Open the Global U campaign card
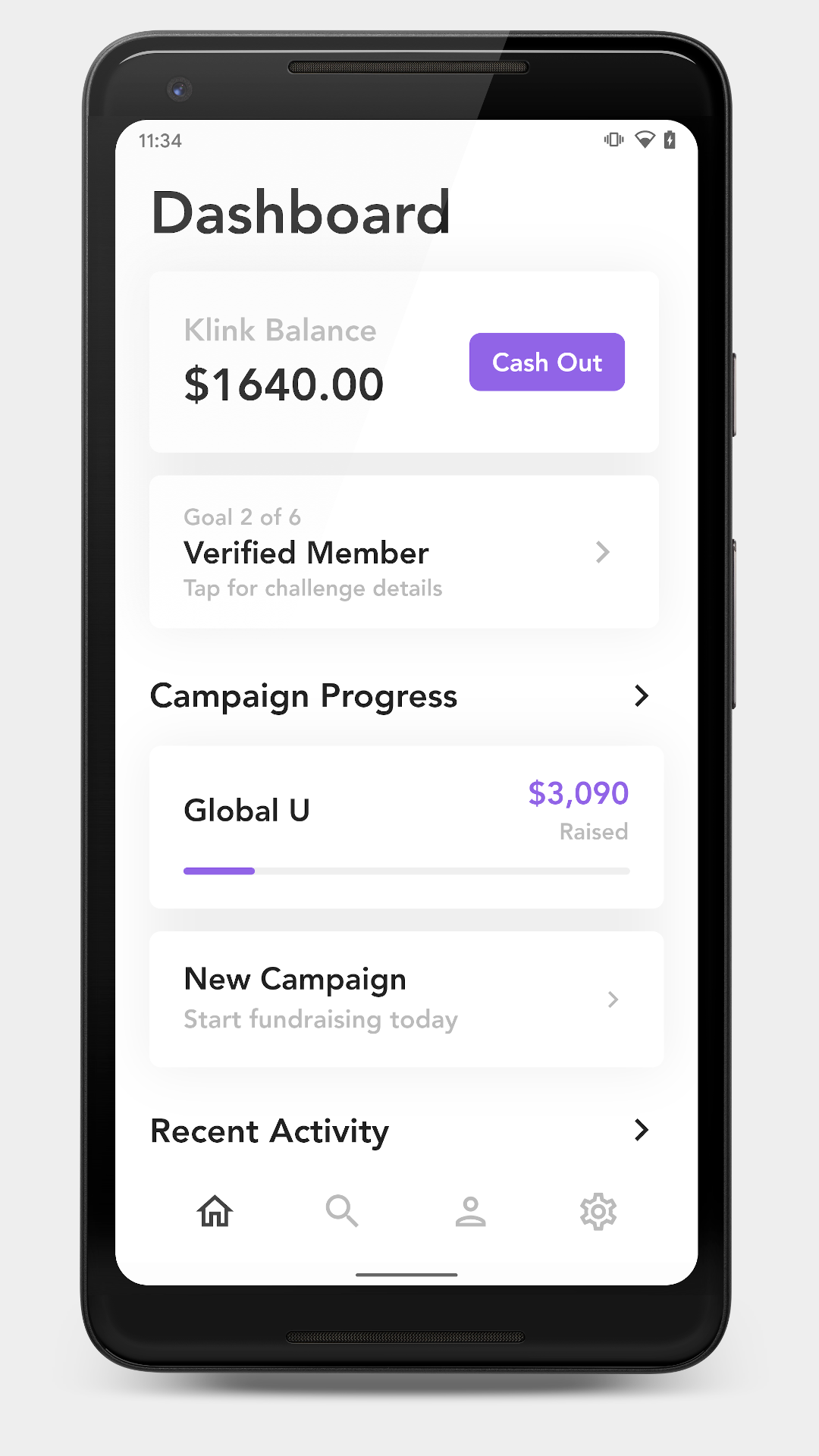This screenshot has width=819, height=1456. [x=406, y=827]
